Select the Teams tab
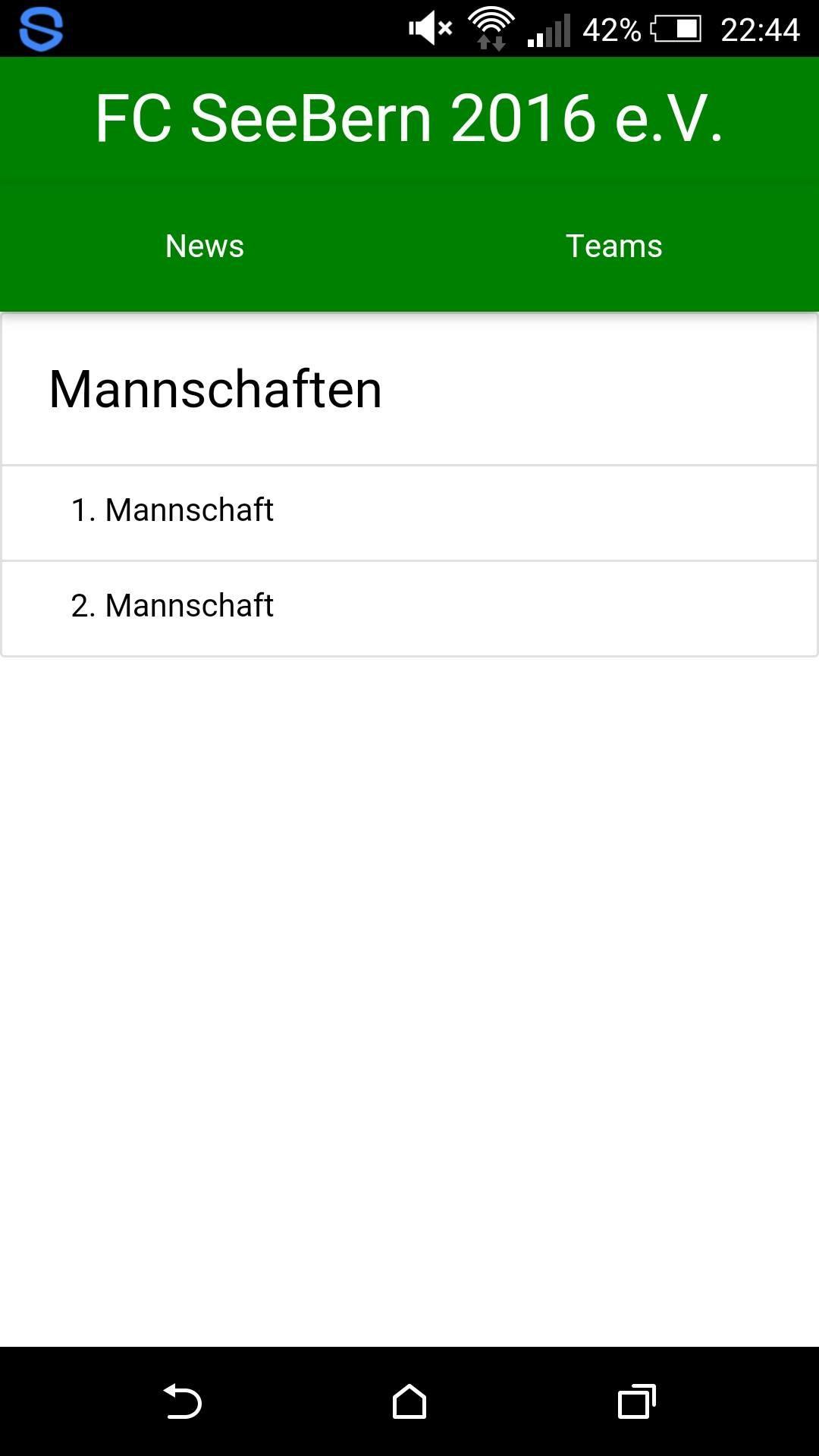 coord(613,246)
